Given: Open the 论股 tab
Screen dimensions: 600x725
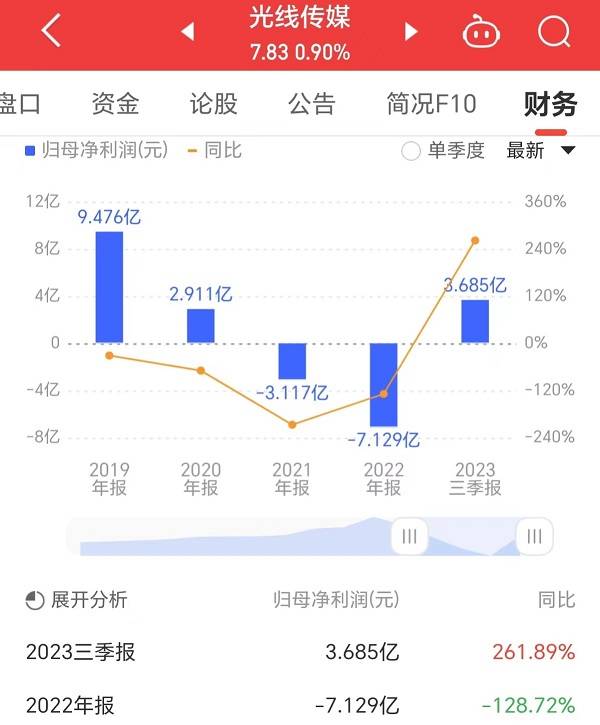Looking at the screenshot, I should point(213,103).
